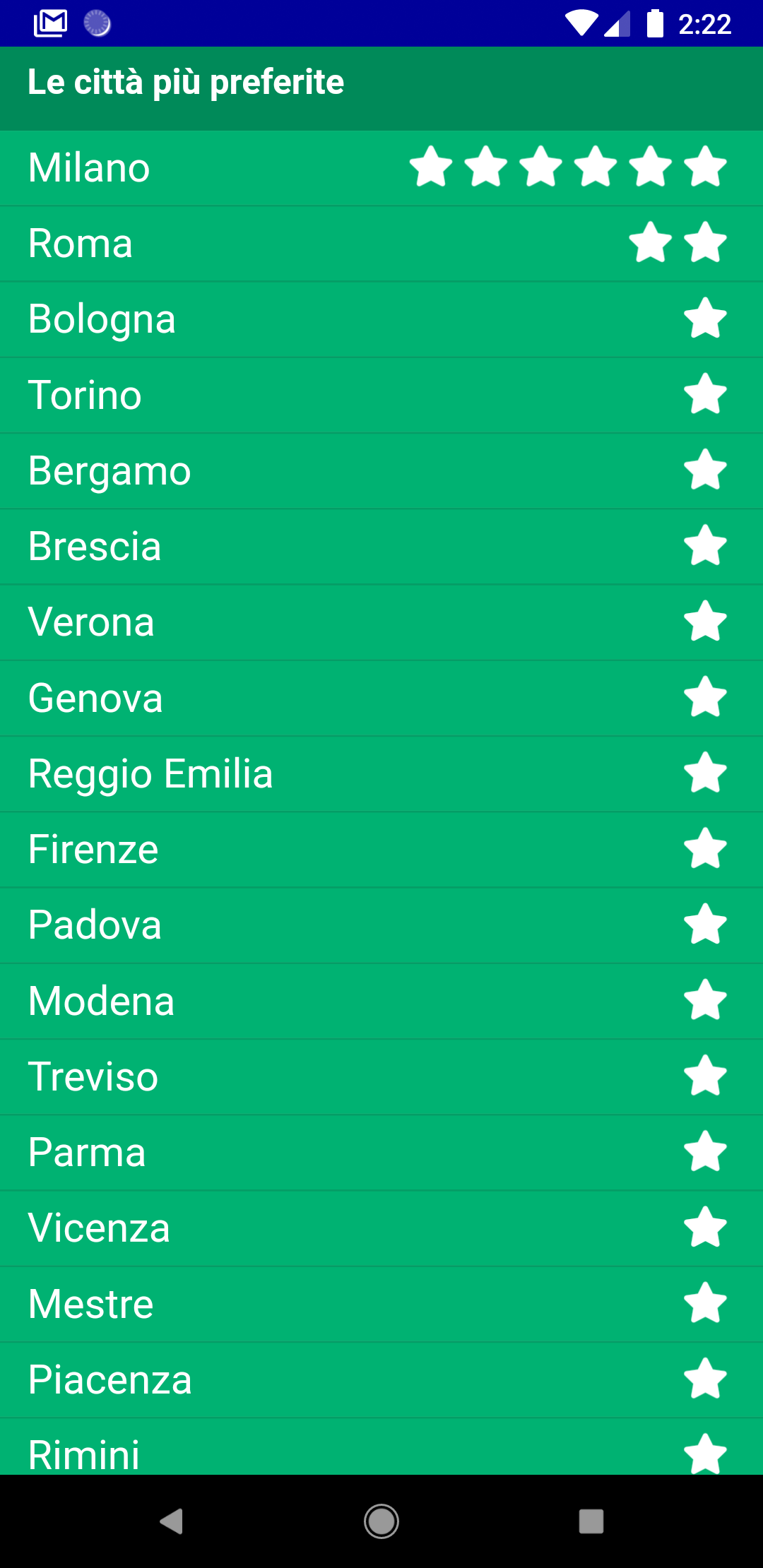Choose the Modena entry
This screenshot has width=763, height=1568.
[381, 1001]
